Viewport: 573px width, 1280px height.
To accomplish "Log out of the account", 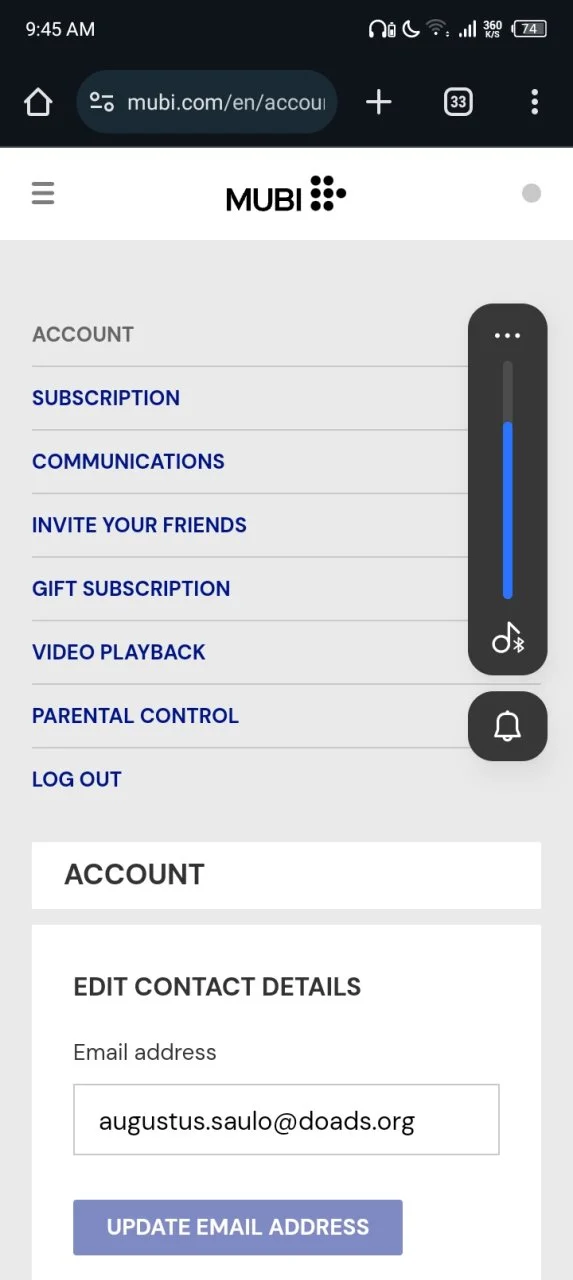I will click(x=77, y=779).
